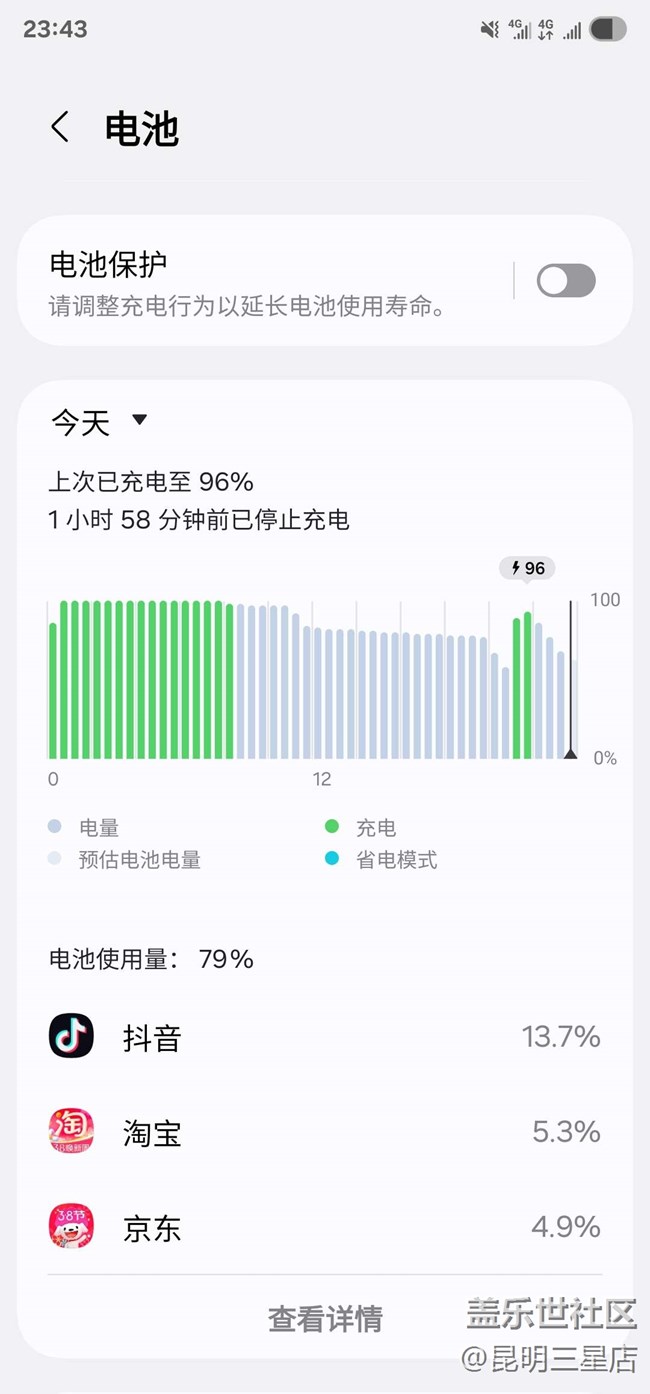The width and height of the screenshot is (650, 1394).
Task: Expand the 今天 date dropdown
Action: coord(99,422)
